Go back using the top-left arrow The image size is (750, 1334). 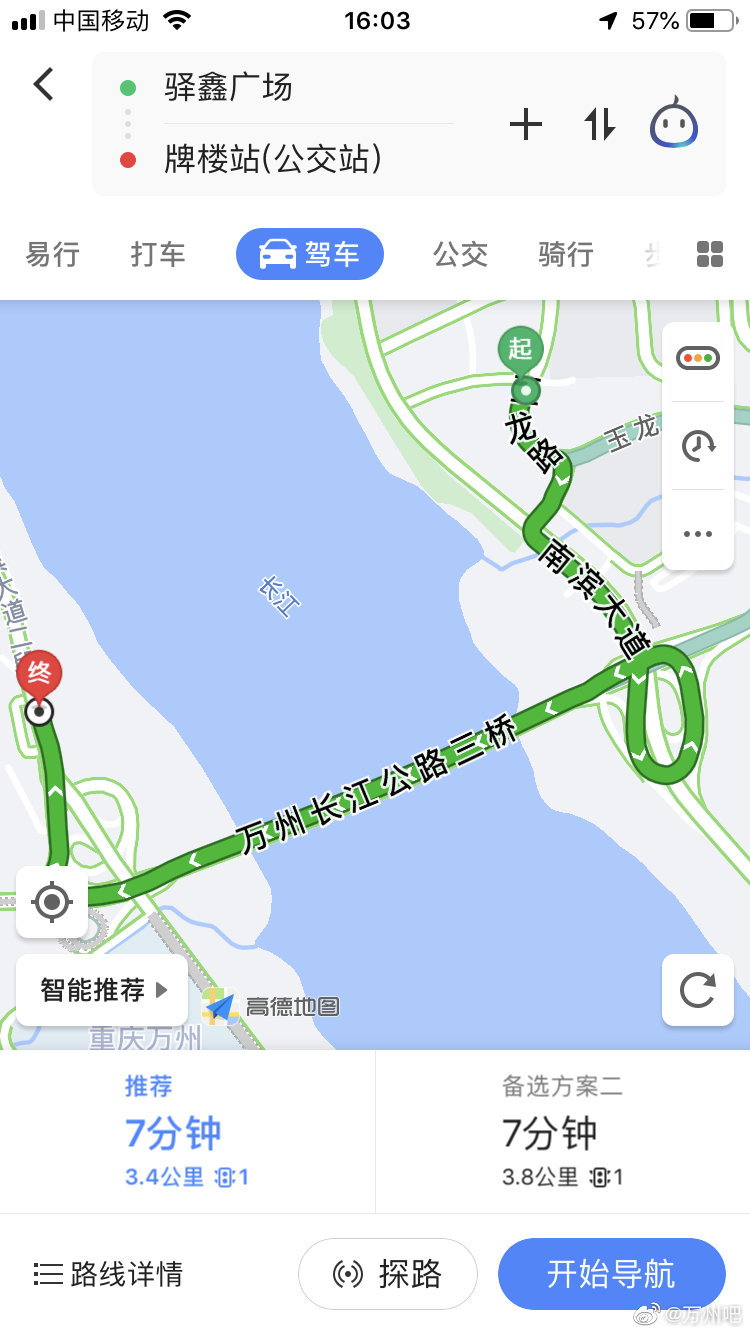43,85
